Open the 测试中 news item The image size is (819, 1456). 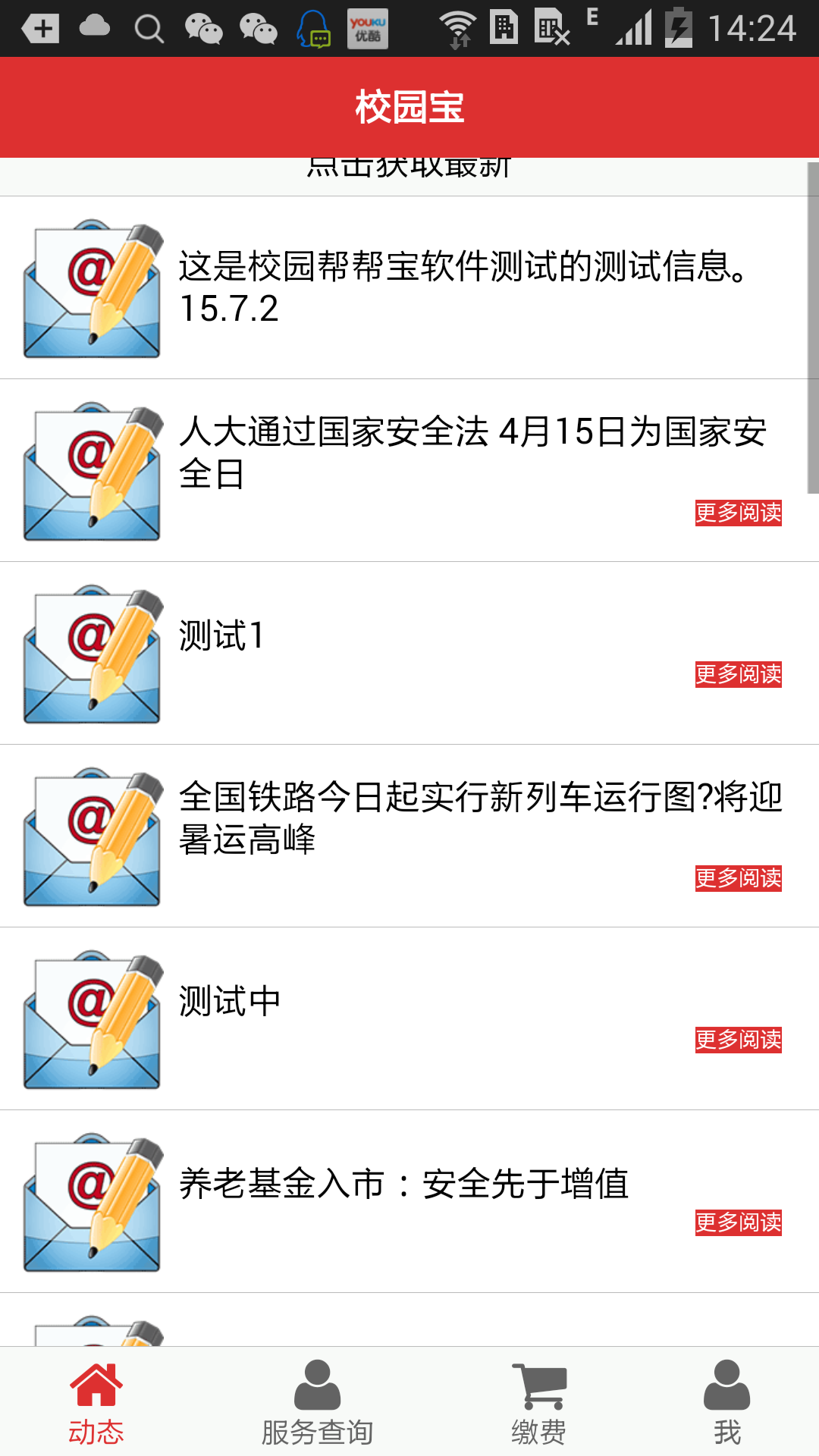pyautogui.click(x=229, y=1001)
